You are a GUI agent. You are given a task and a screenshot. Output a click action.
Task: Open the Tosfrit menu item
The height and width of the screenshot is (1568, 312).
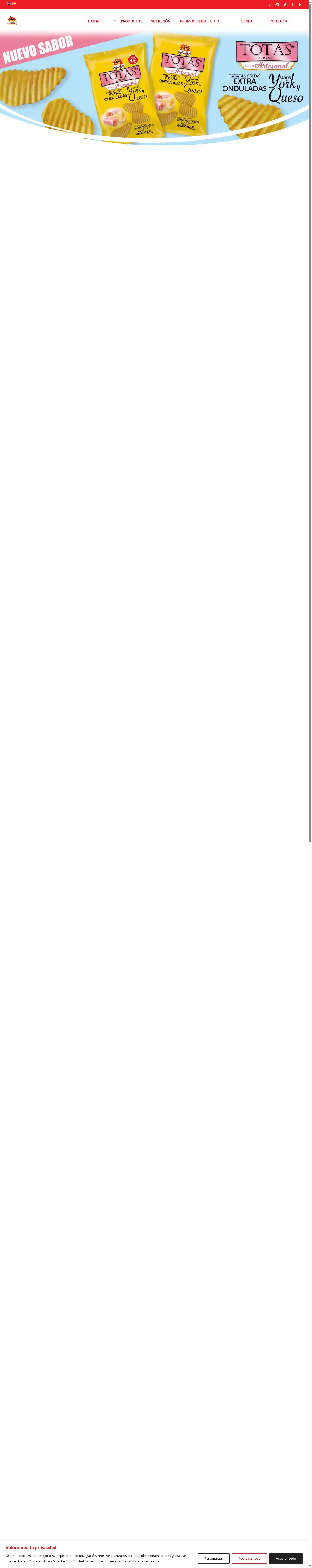95,21
